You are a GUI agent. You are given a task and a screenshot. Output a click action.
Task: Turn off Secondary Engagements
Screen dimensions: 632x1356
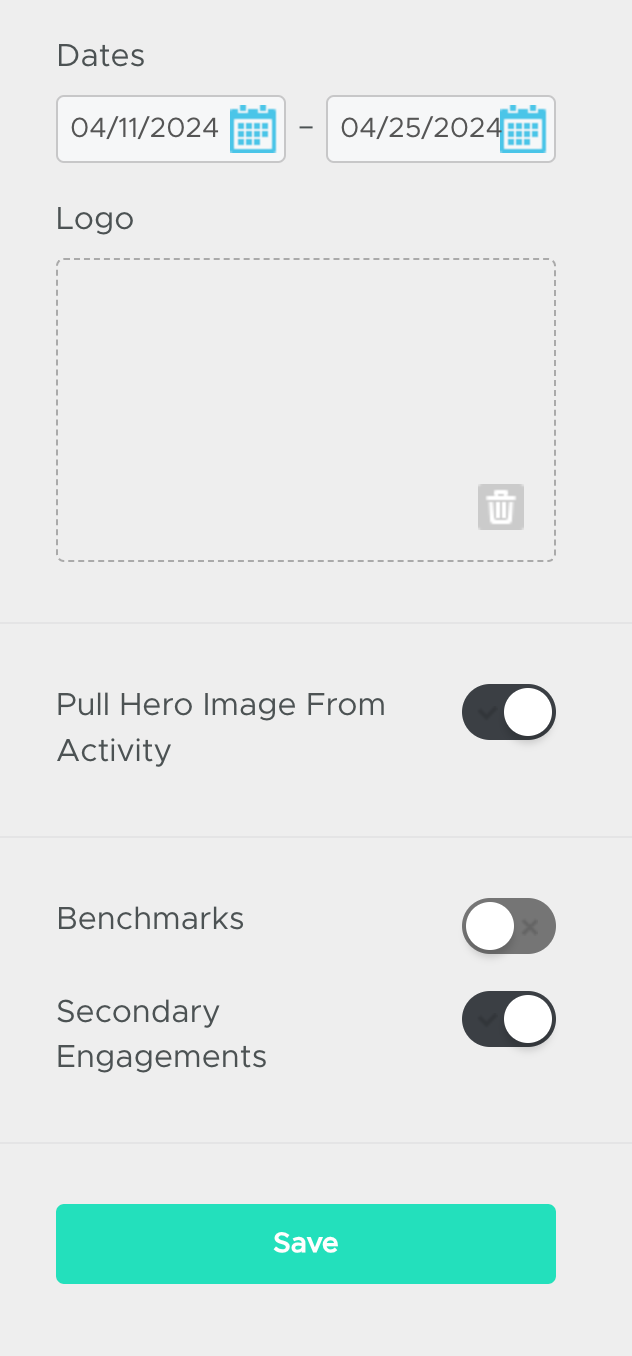click(508, 1019)
